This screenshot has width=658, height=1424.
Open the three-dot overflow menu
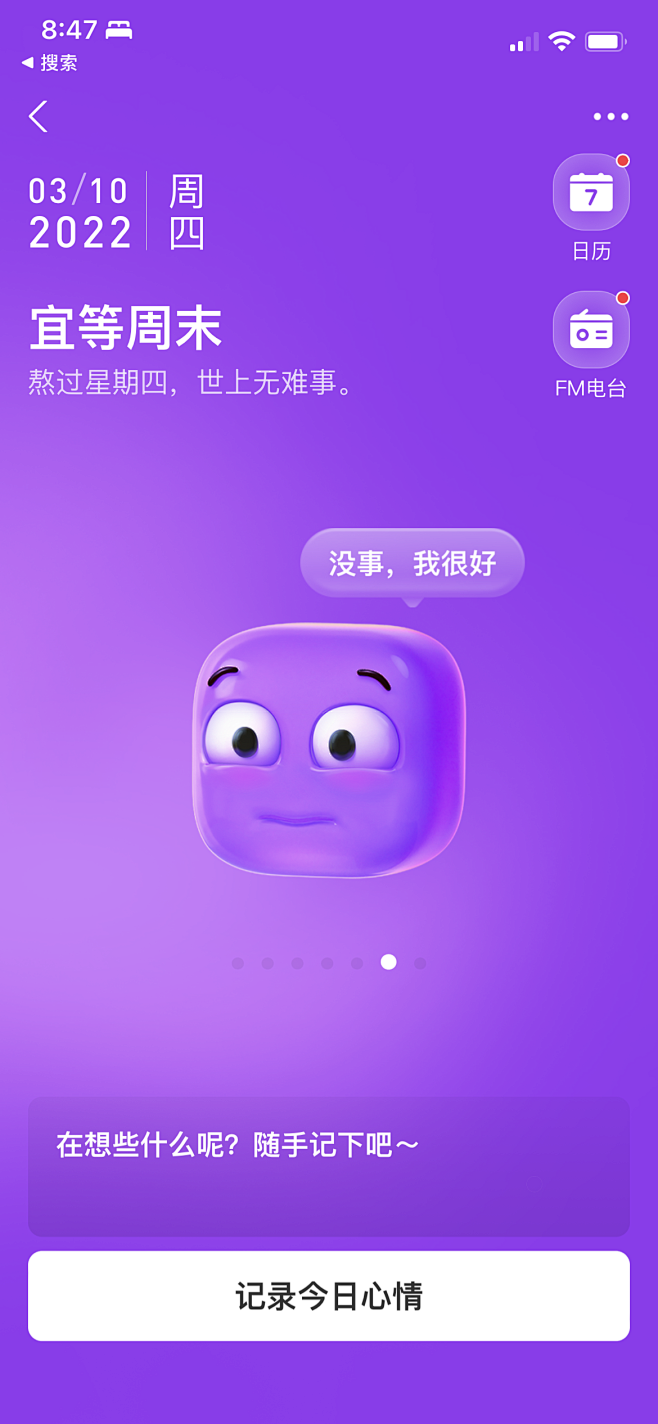coord(610,117)
